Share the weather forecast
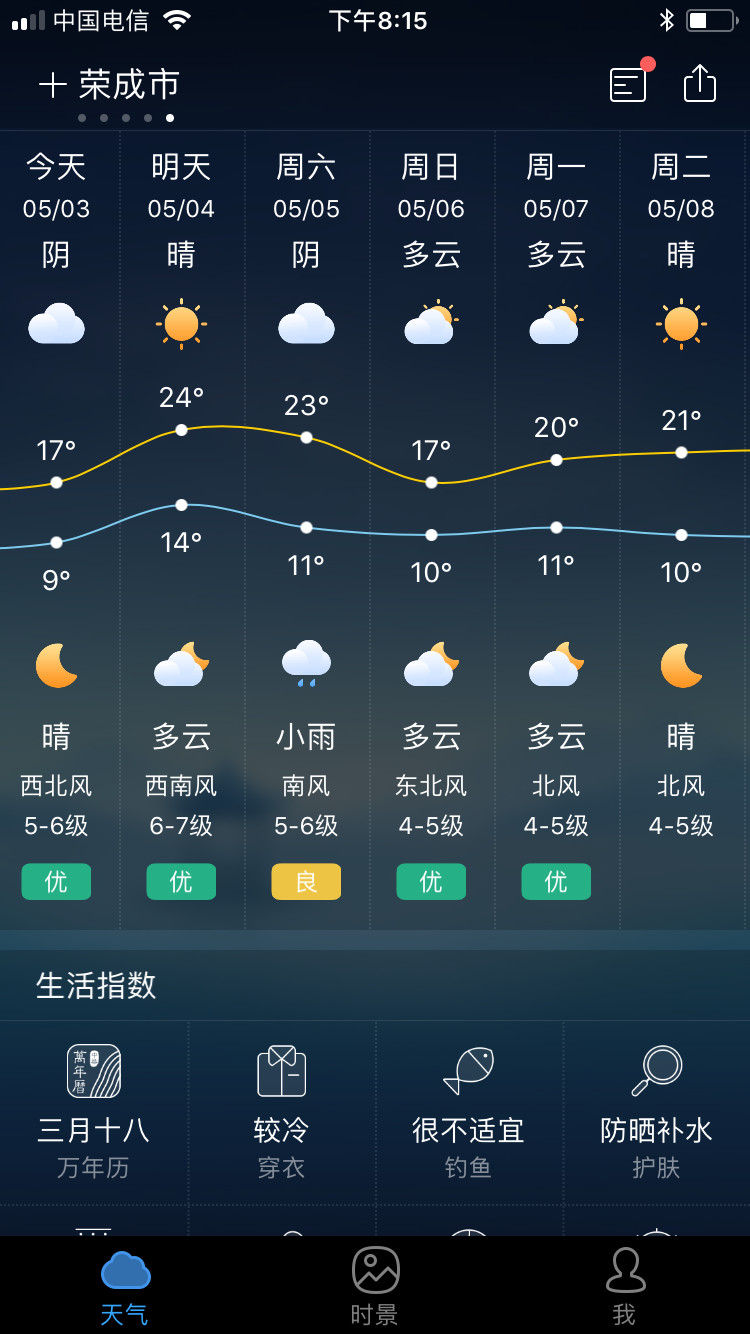Image resolution: width=750 pixels, height=1334 pixels. pyautogui.click(x=700, y=84)
